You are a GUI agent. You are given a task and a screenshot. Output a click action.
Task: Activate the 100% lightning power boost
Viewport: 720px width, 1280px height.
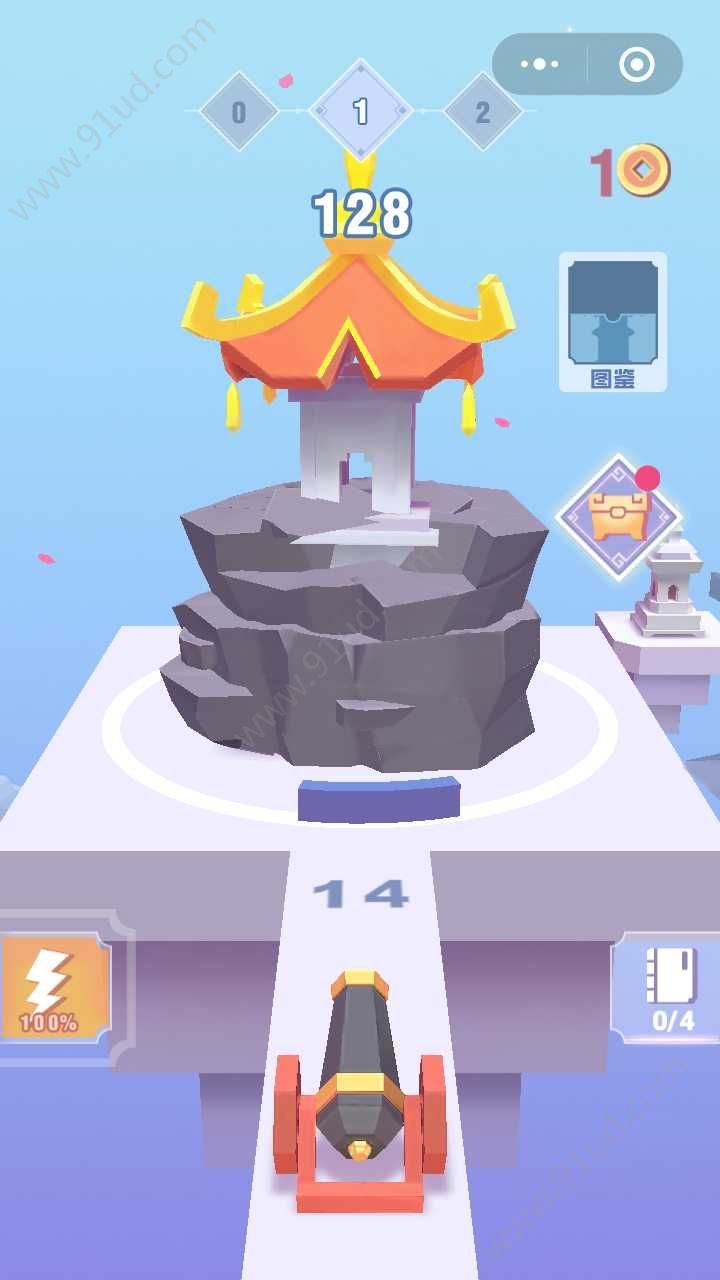52,987
